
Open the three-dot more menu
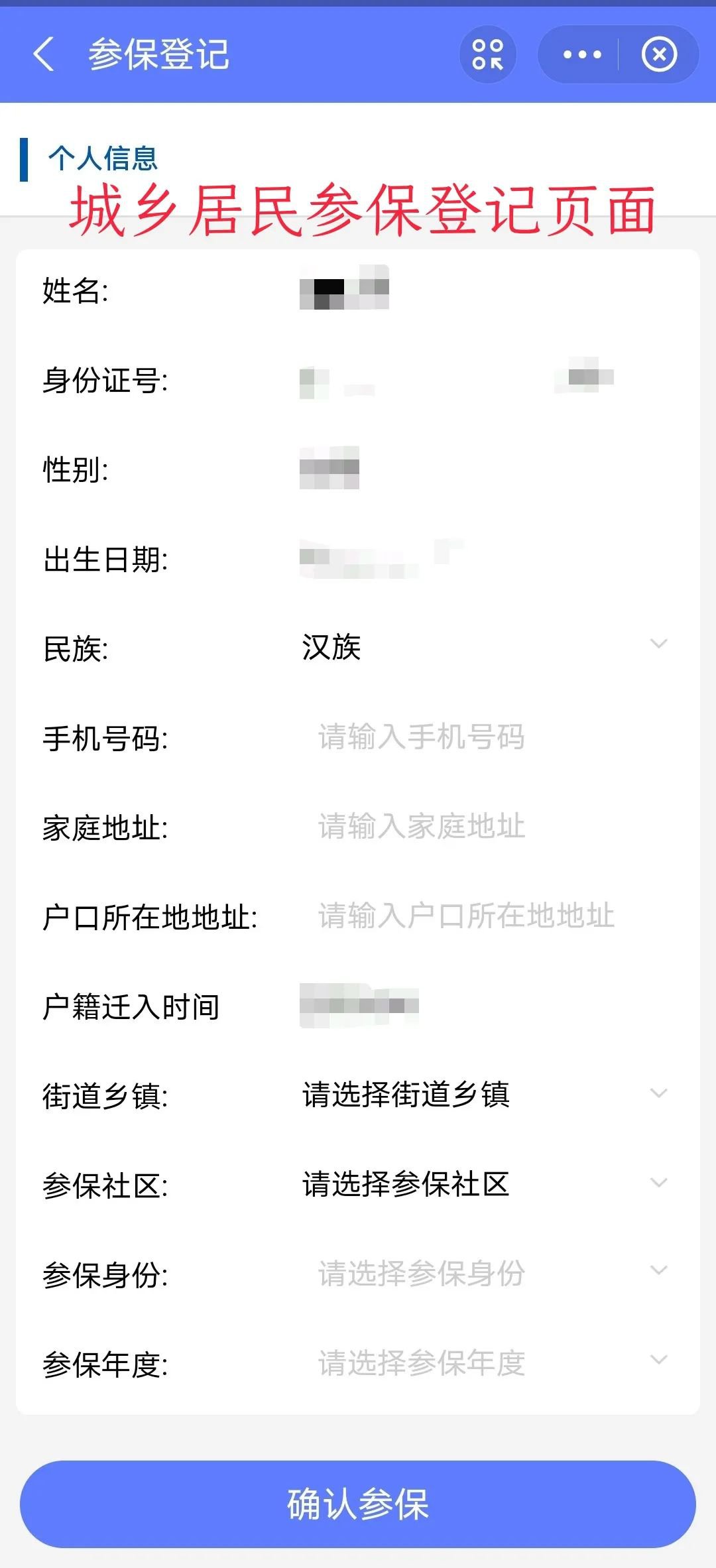pyautogui.click(x=581, y=54)
